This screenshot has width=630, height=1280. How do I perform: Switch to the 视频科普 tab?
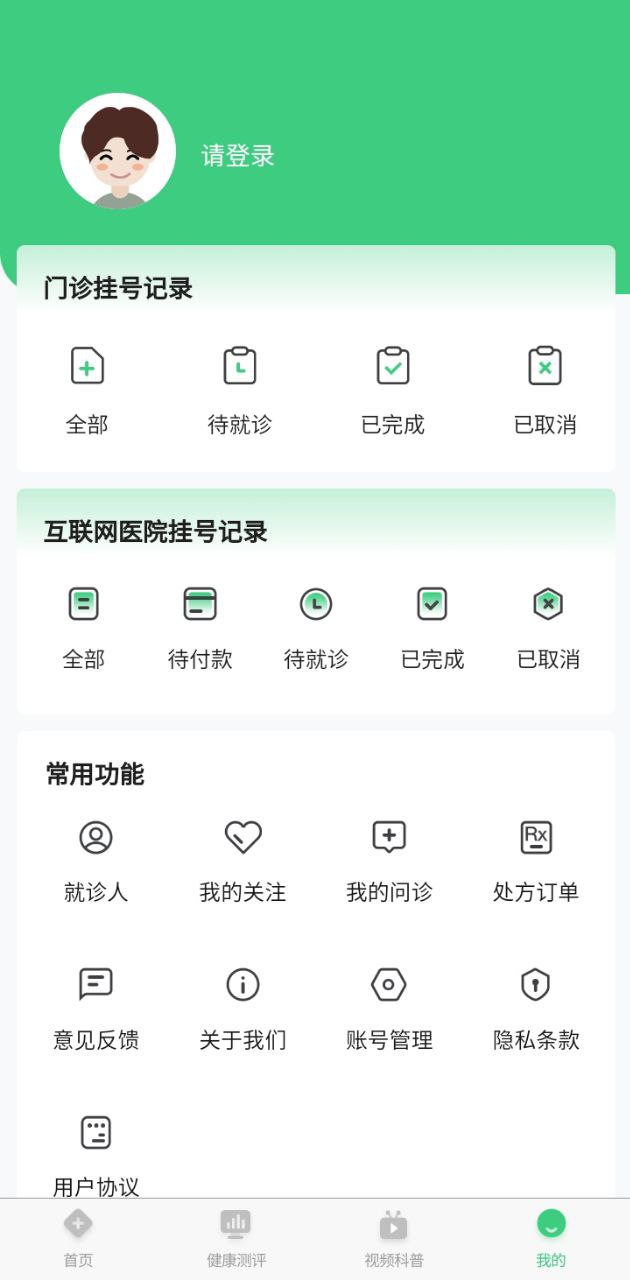394,1238
